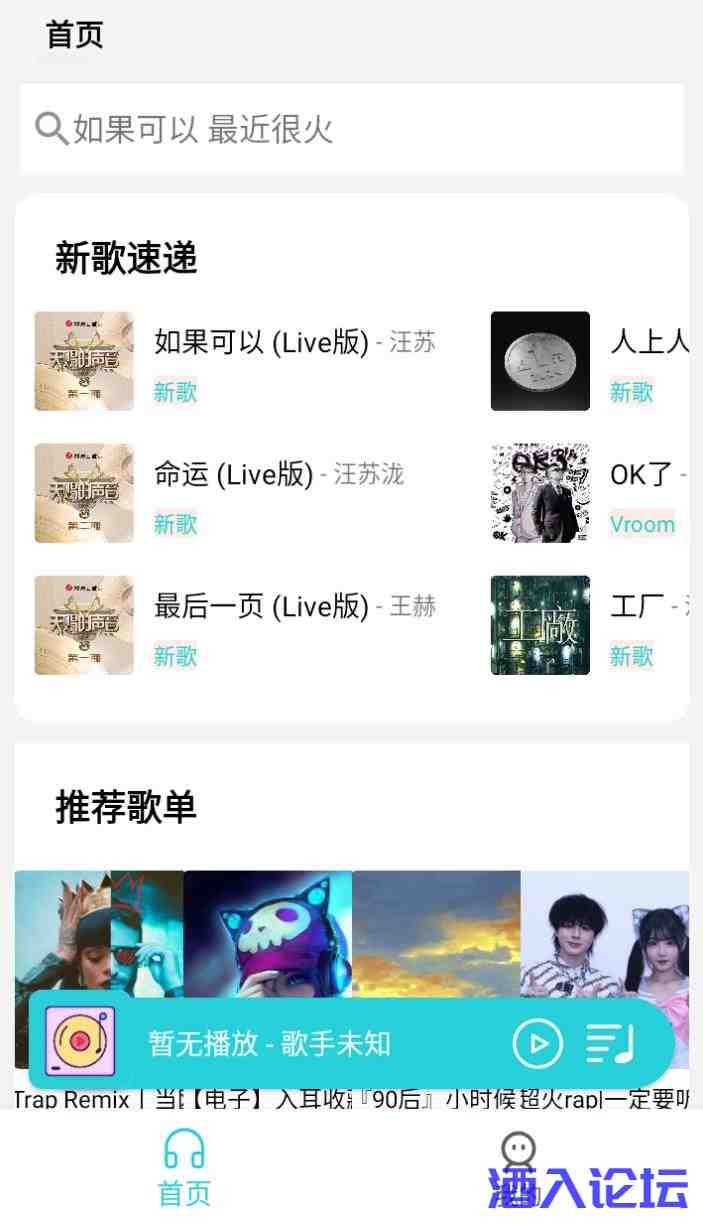Open song 如果可以 (Live版)
The image size is (703, 1223).
click(x=260, y=343)
